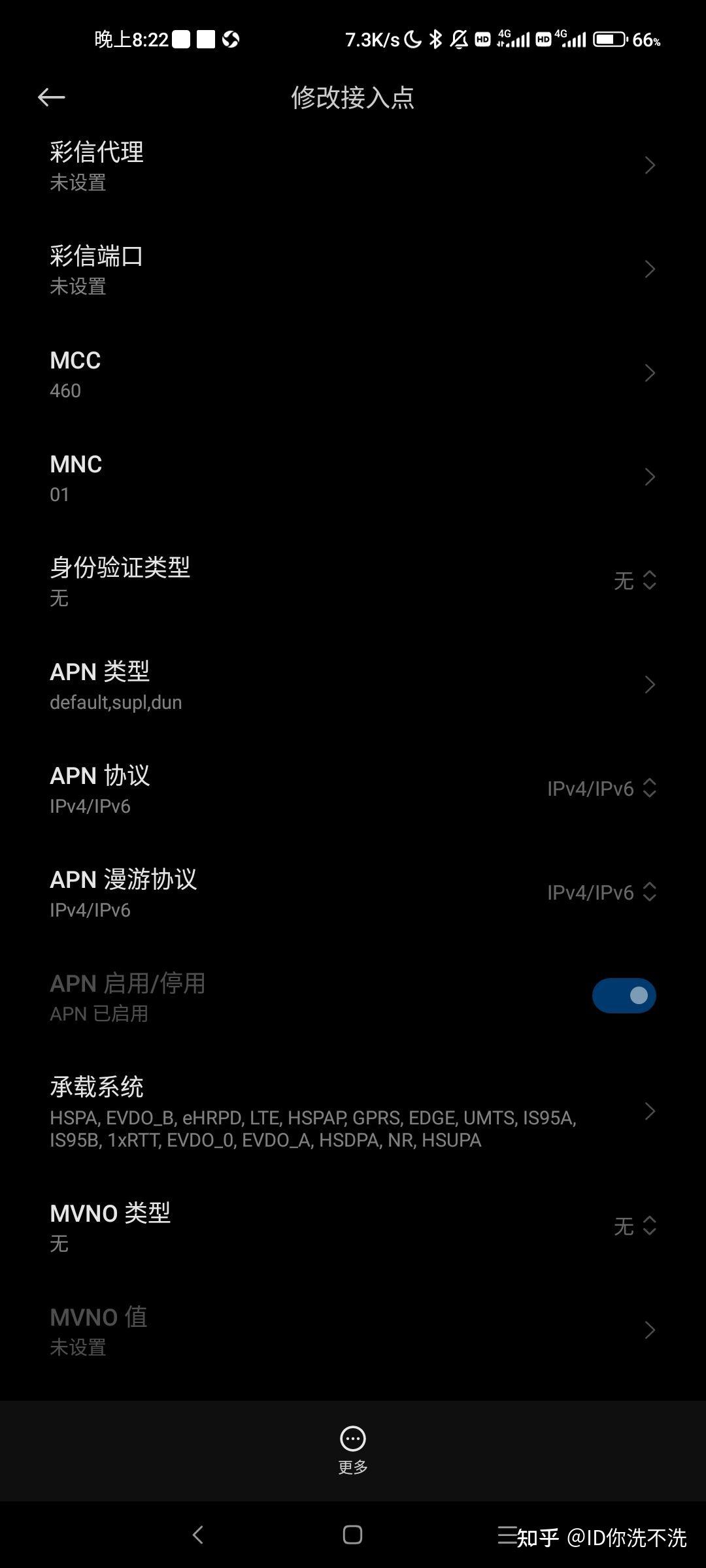The image size is (706, 1568).
Task: Open the 承载系统 list entry
Action: point(353,1111)
